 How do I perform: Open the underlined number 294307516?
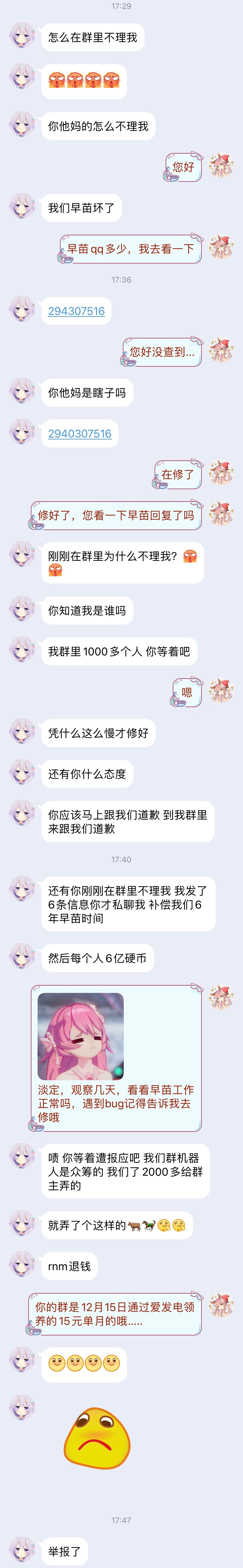(x=76, y=311)
